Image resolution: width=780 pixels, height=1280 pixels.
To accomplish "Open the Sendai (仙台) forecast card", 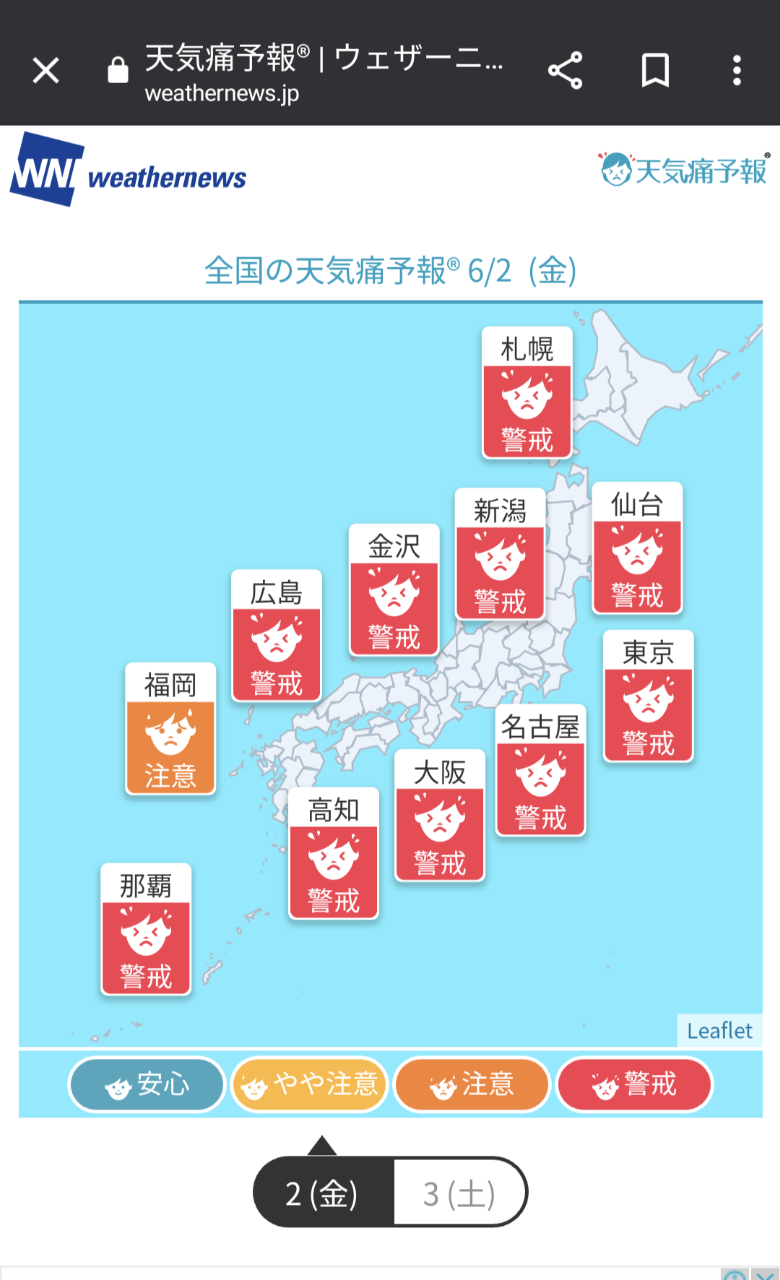I will [637, 548].
